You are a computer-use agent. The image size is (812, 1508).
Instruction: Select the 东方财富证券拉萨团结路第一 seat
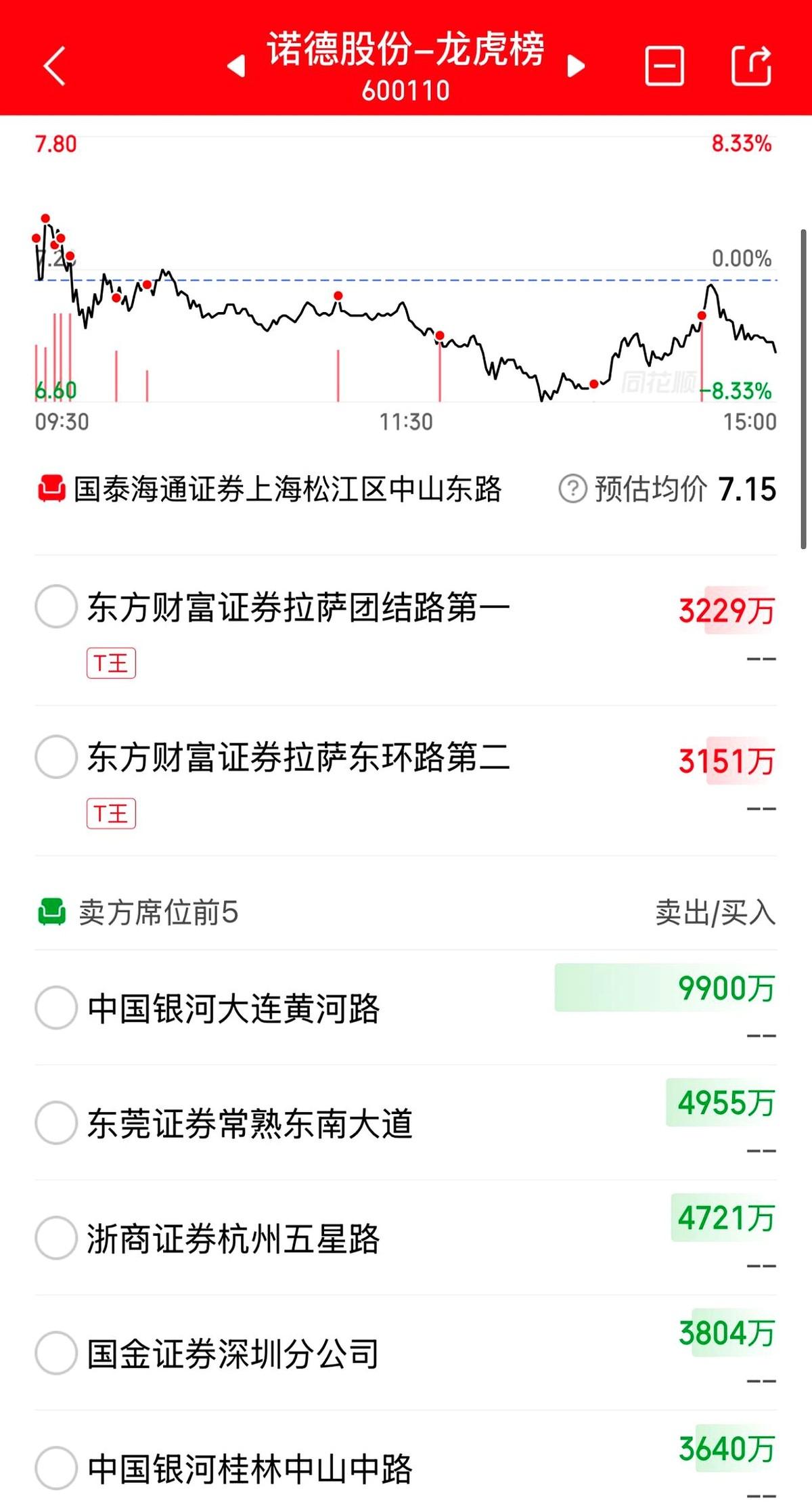click(x=55, y=606)
